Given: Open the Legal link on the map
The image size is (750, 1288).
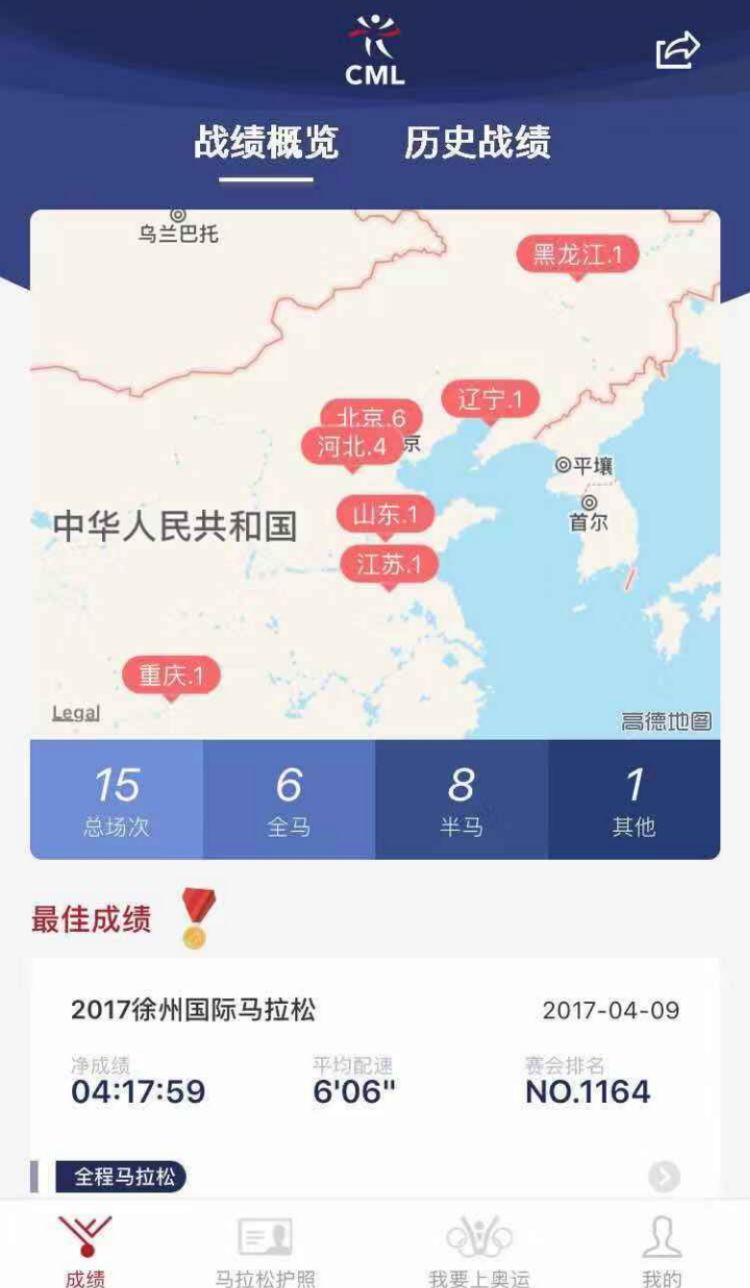Looking at the screenshot, I should 76,713.
